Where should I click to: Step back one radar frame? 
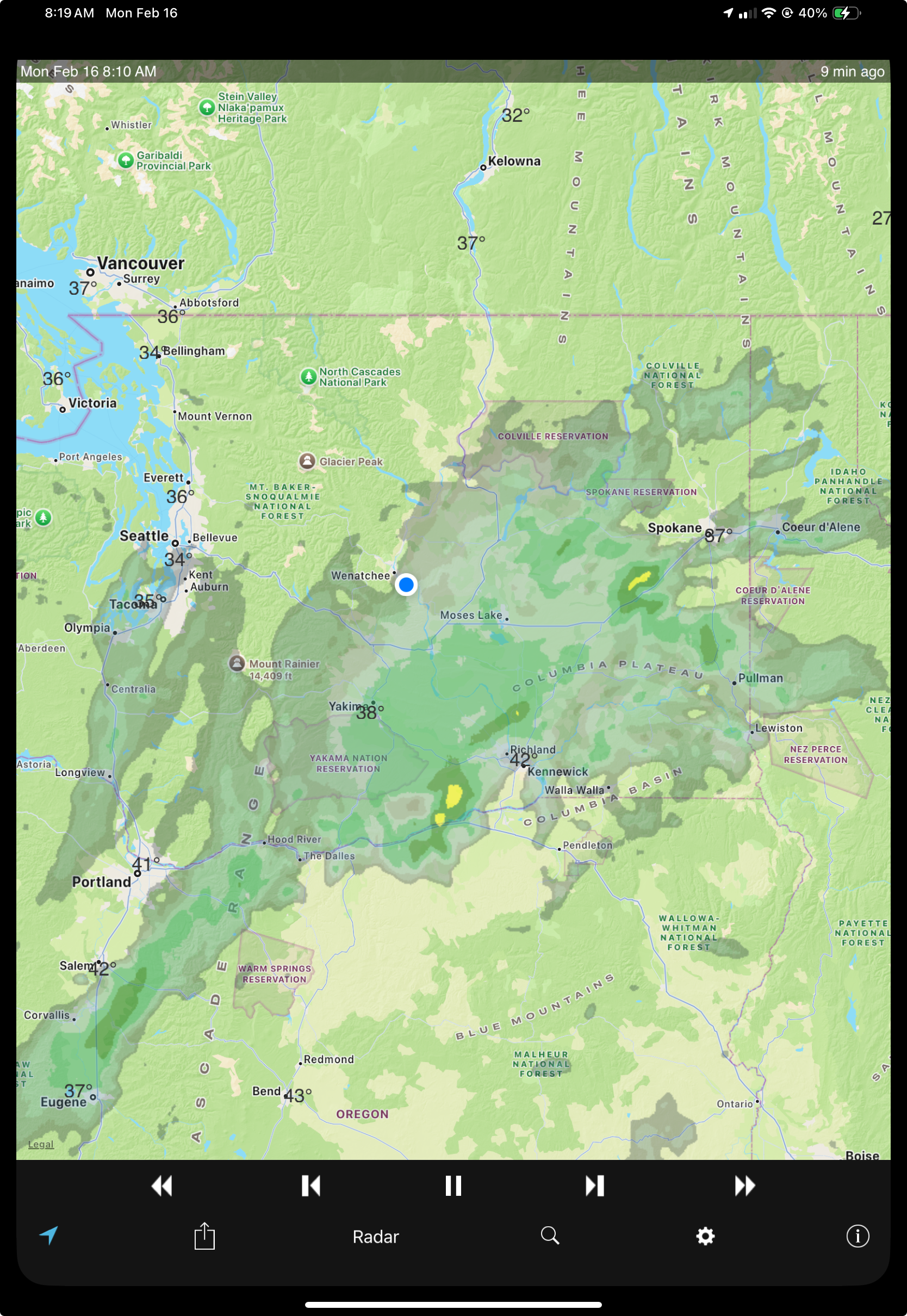310,1186
